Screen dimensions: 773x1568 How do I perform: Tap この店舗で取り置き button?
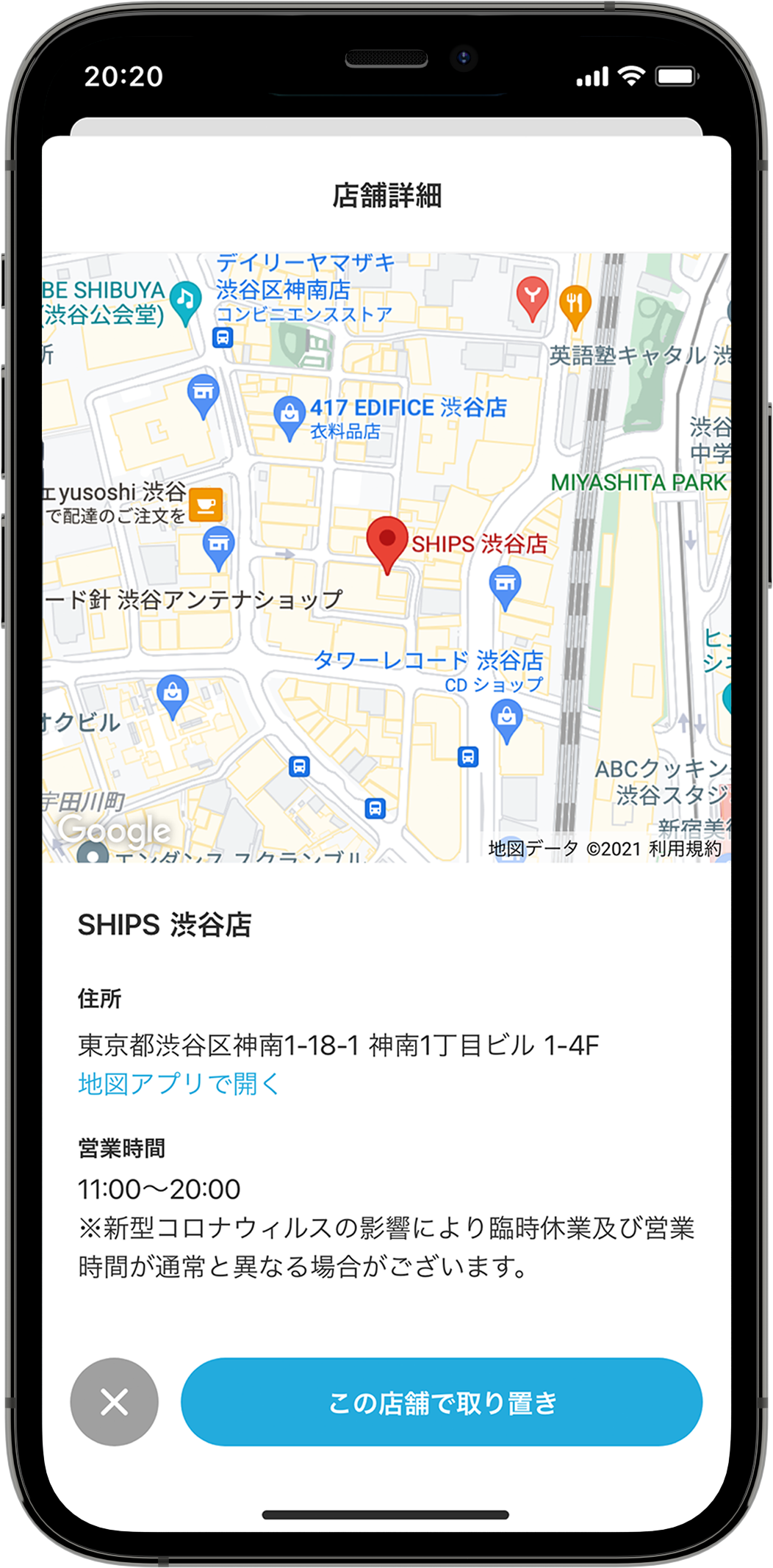(442, 1401)
